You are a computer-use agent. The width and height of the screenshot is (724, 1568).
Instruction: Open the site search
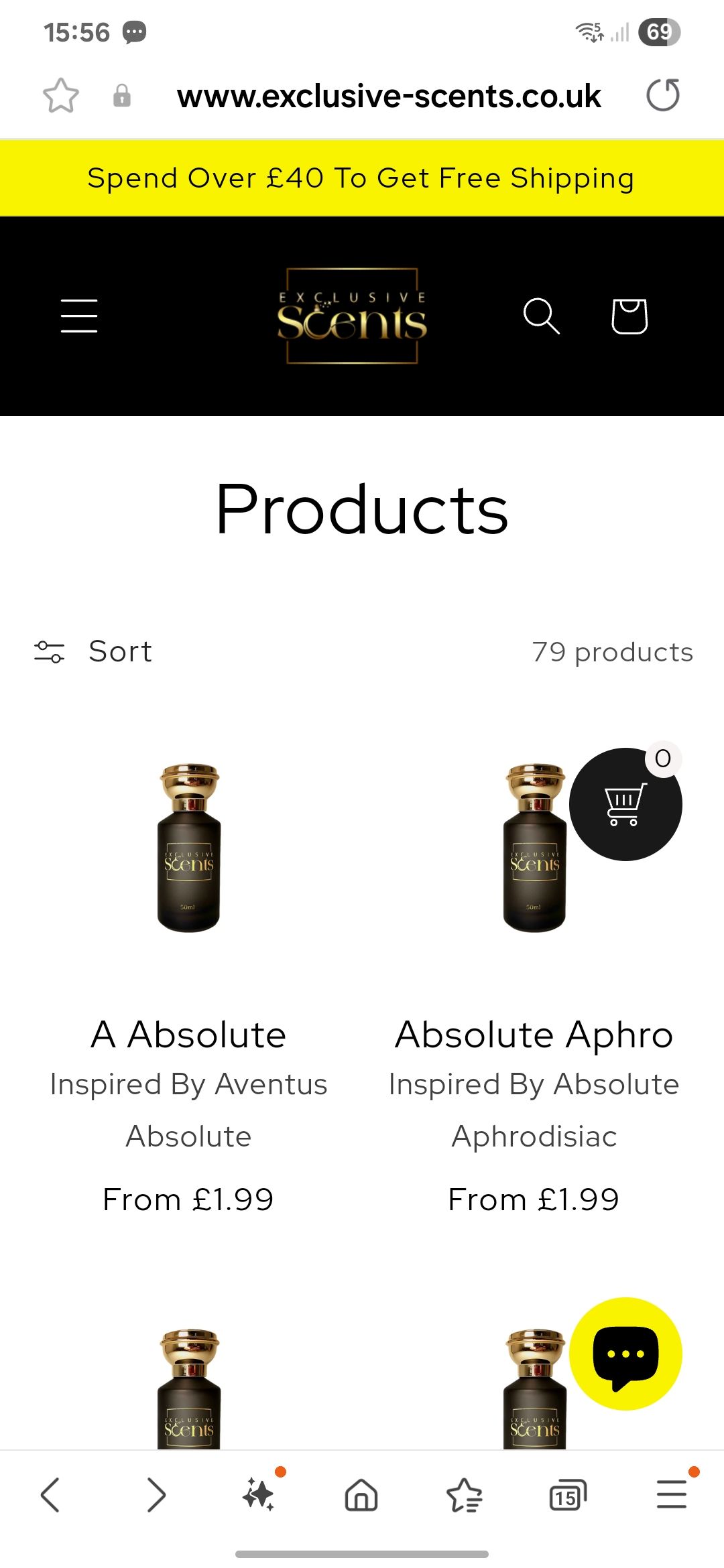tap(540, 316)
